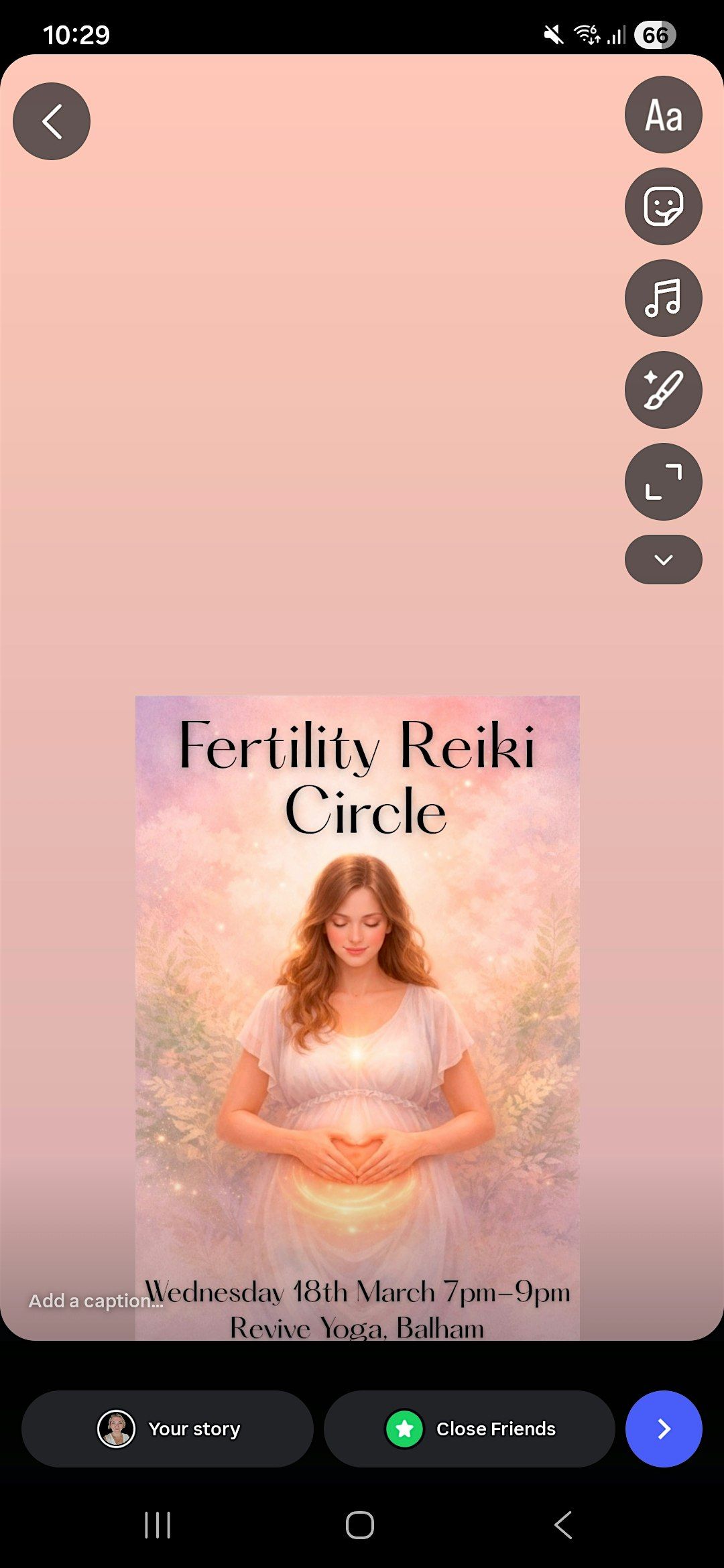Image resolution: width=724 pixels, height=1568 pixels.
Task: Open the drawing effects brush tool
Action: click(663, 390)
